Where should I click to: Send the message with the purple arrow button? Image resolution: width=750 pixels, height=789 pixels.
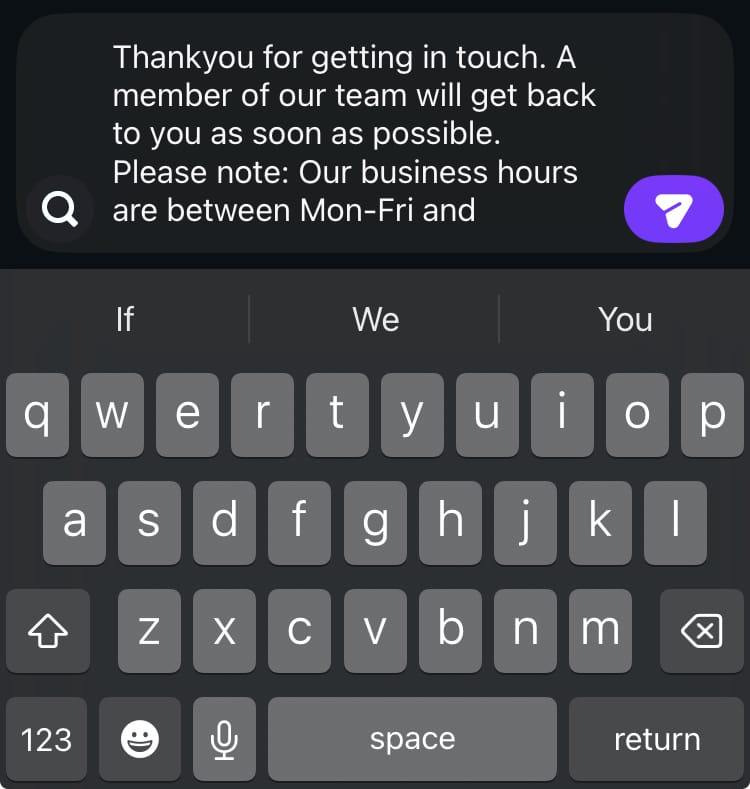673,209
